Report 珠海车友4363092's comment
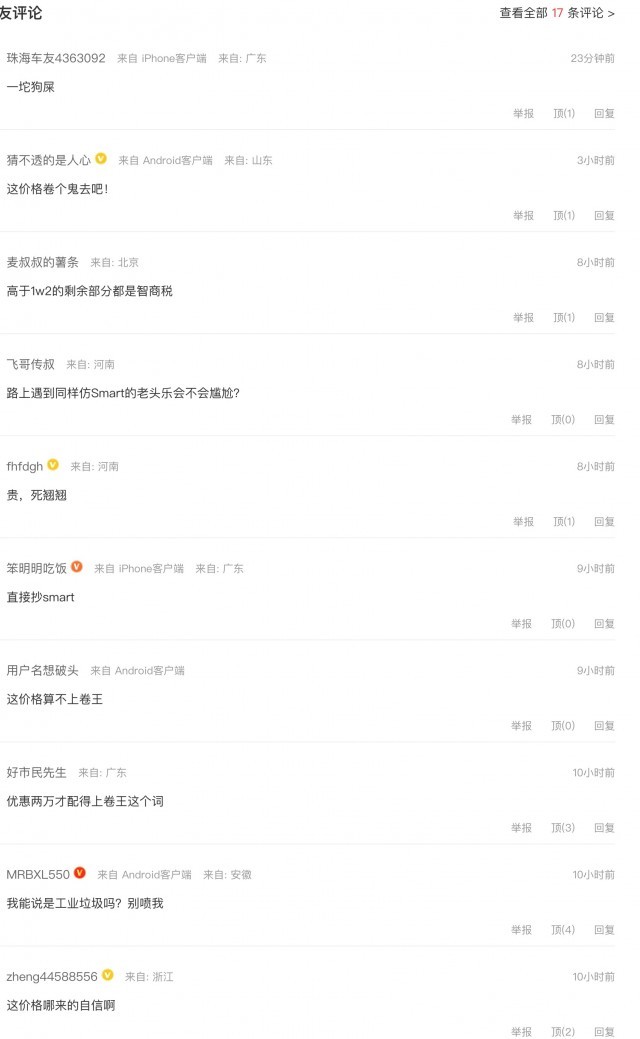 pyautogui.click(x=523, y=114)
